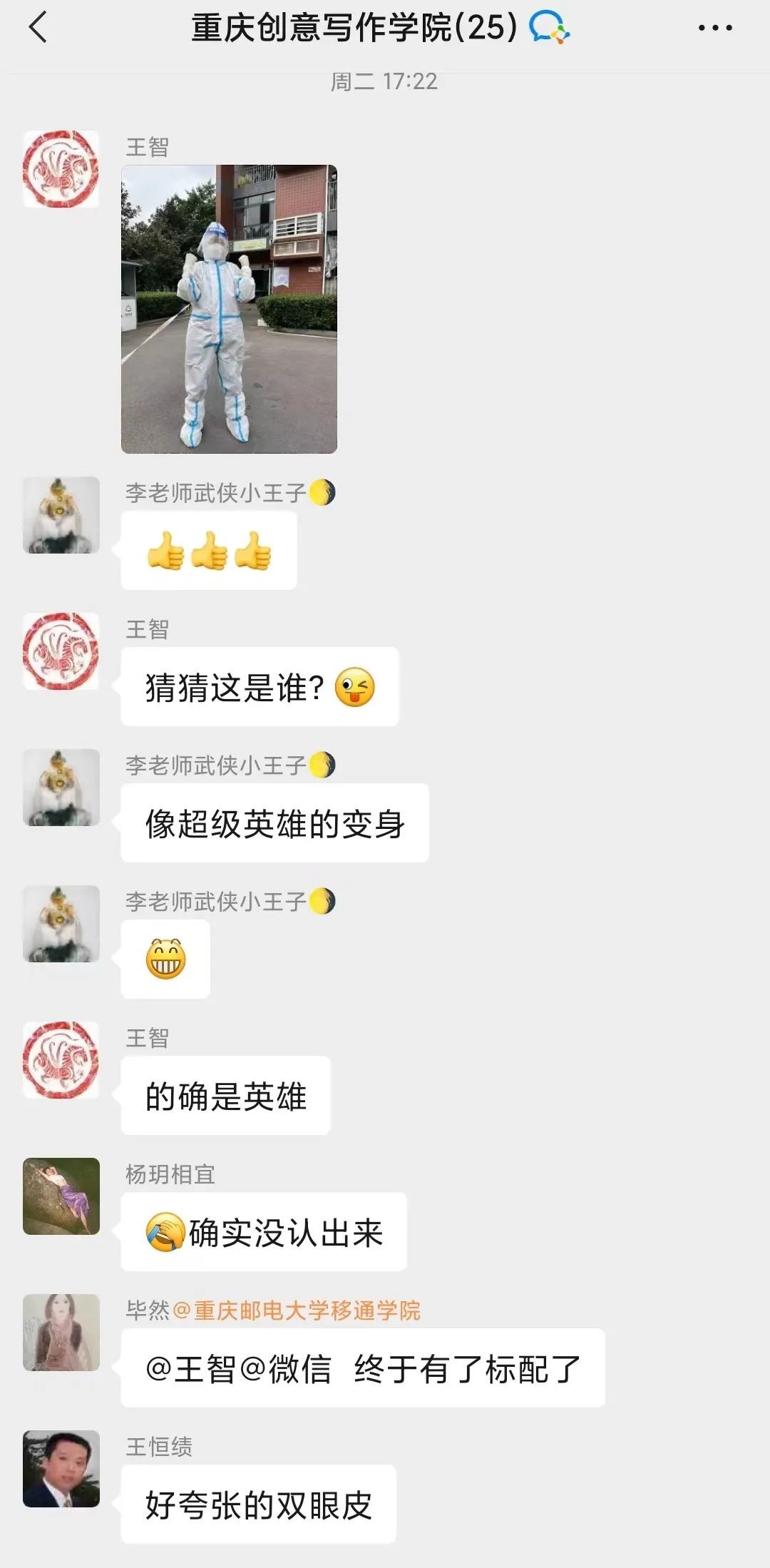770x1568 pixels.
Task: Go back from the group chat
Action: tap(38, 28)
